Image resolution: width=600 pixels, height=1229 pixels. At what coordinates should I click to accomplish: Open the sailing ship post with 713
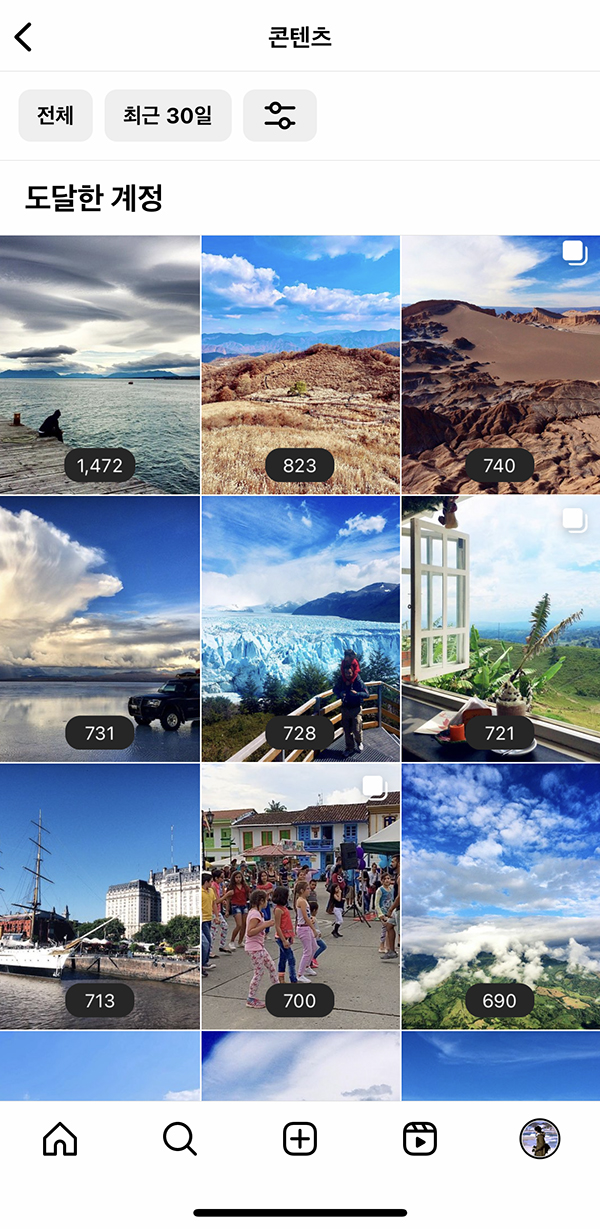coord(100,896)
